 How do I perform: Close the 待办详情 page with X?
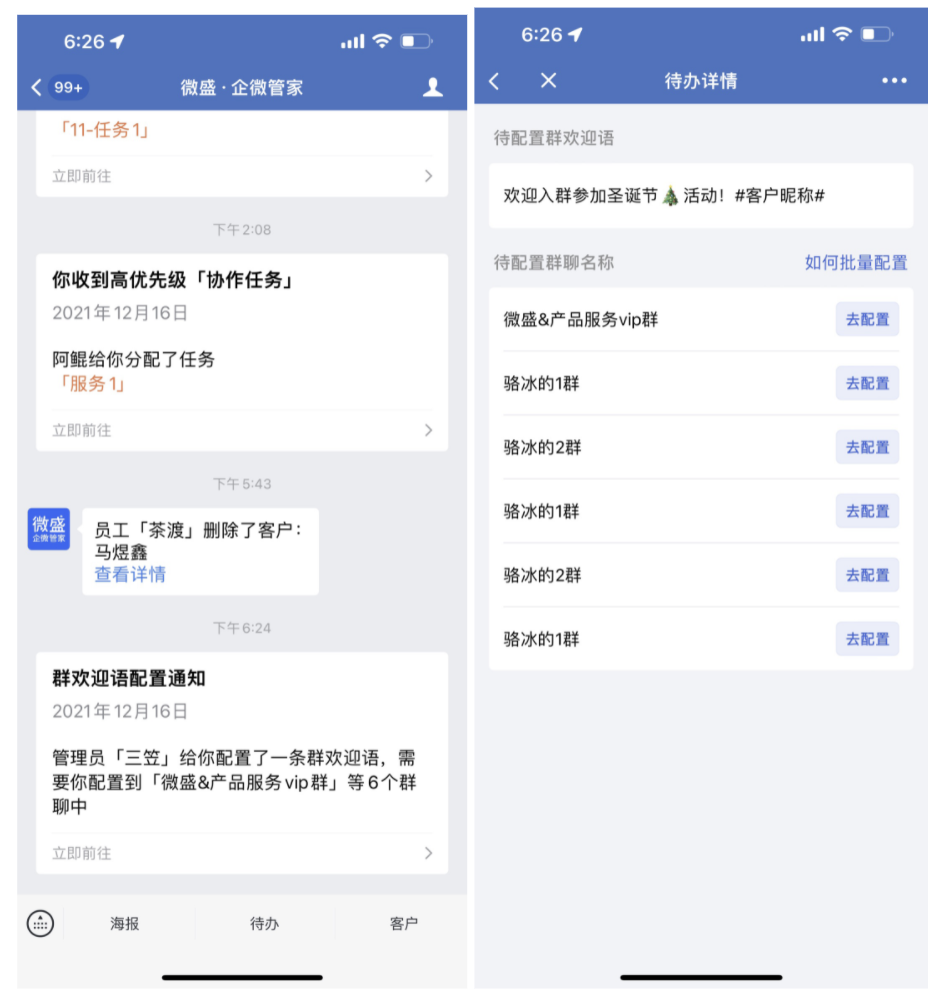(x=548, y=81)
